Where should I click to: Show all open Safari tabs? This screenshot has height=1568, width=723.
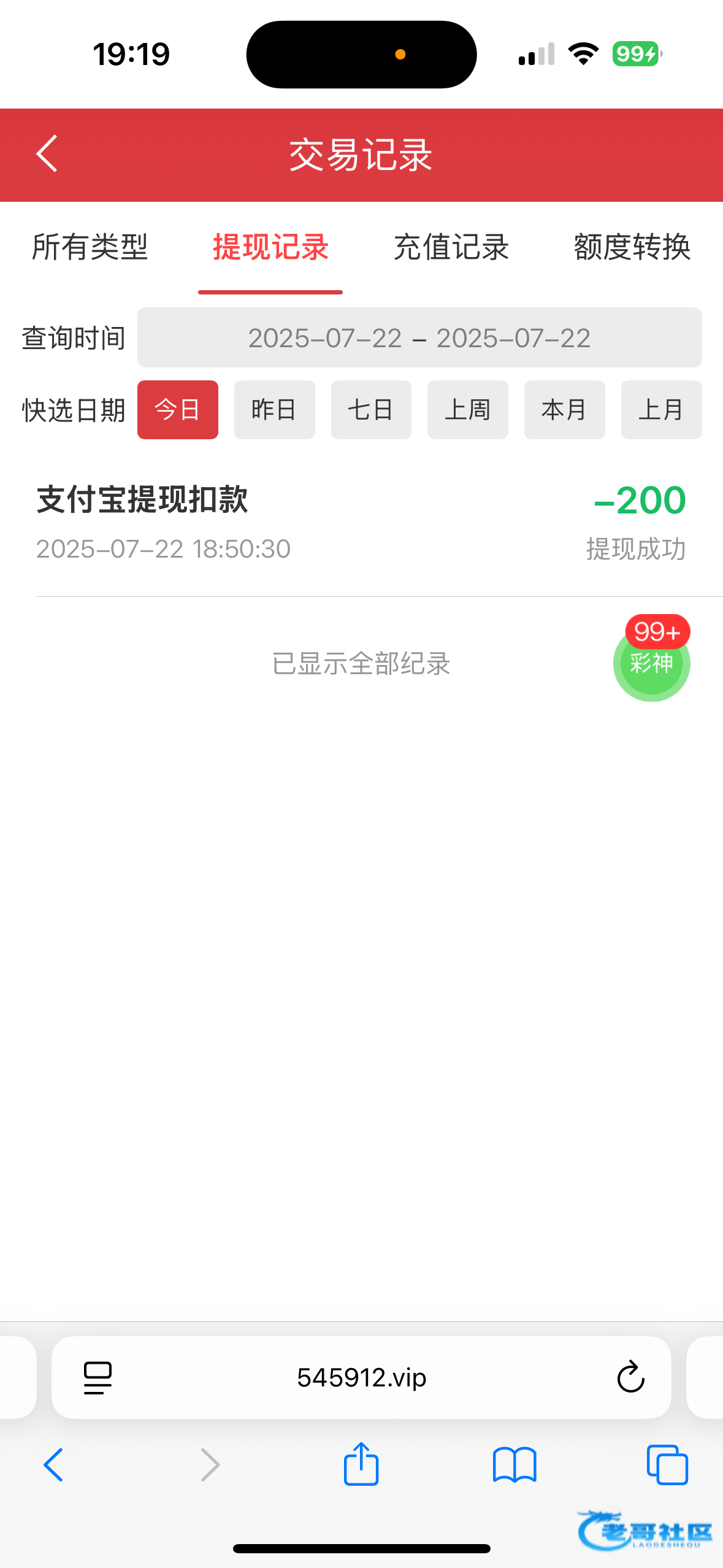[667, 1465]
